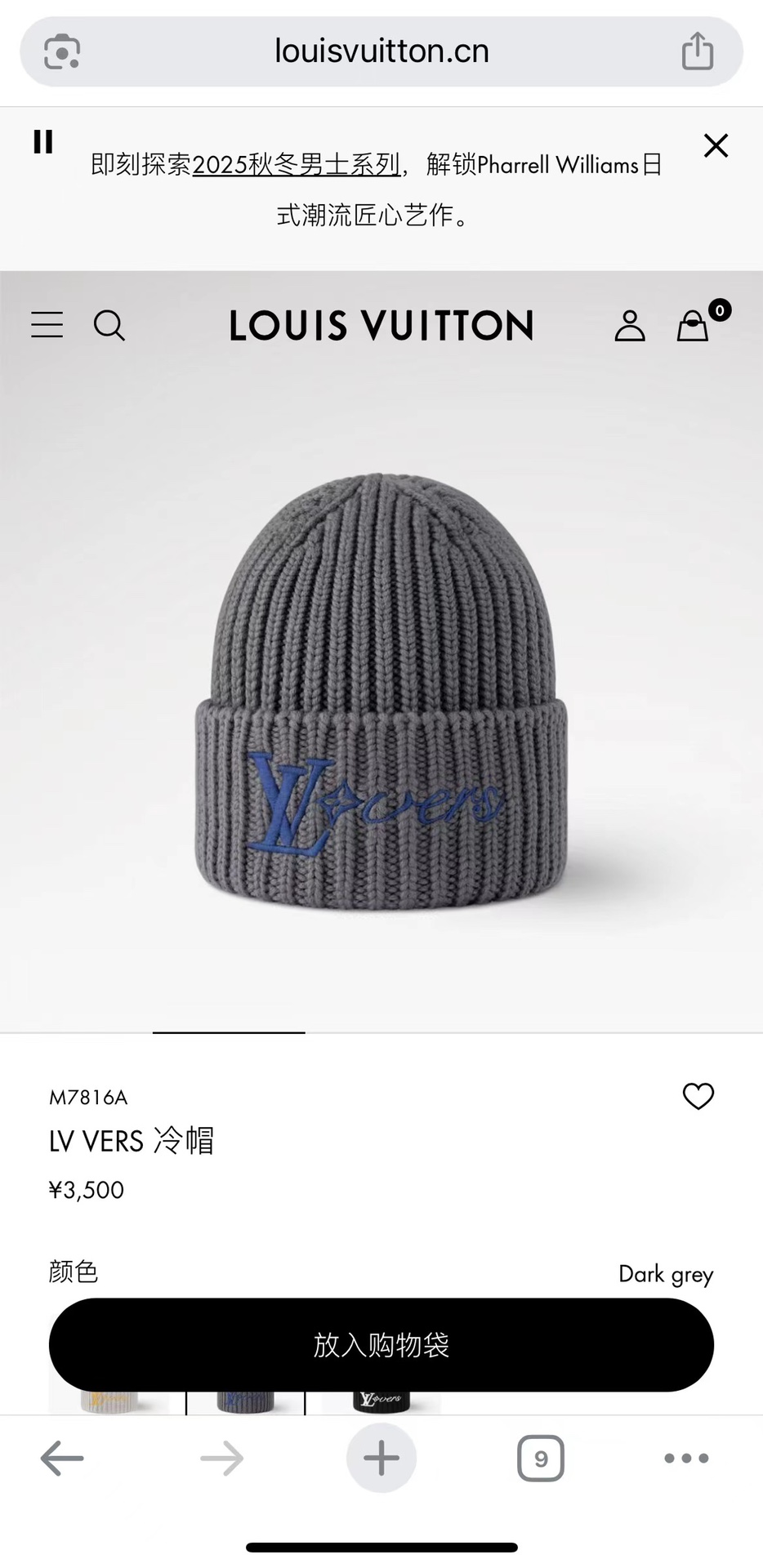Screen dimensions: 763x1568
Task: Open the browser's more options menu
Action: coord(686,1458)
